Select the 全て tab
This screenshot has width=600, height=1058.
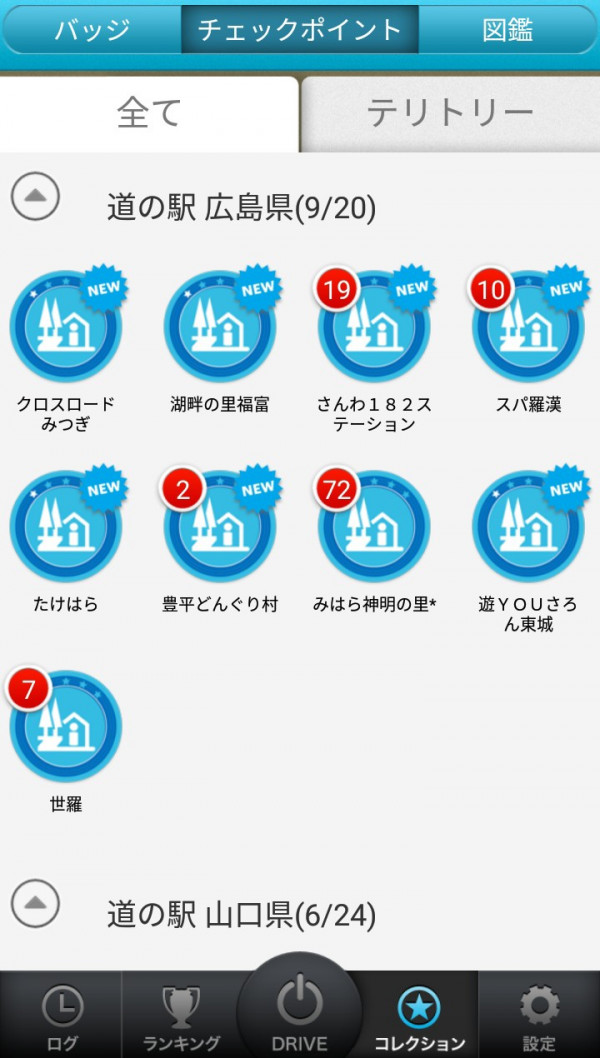[x=149, y=113]
